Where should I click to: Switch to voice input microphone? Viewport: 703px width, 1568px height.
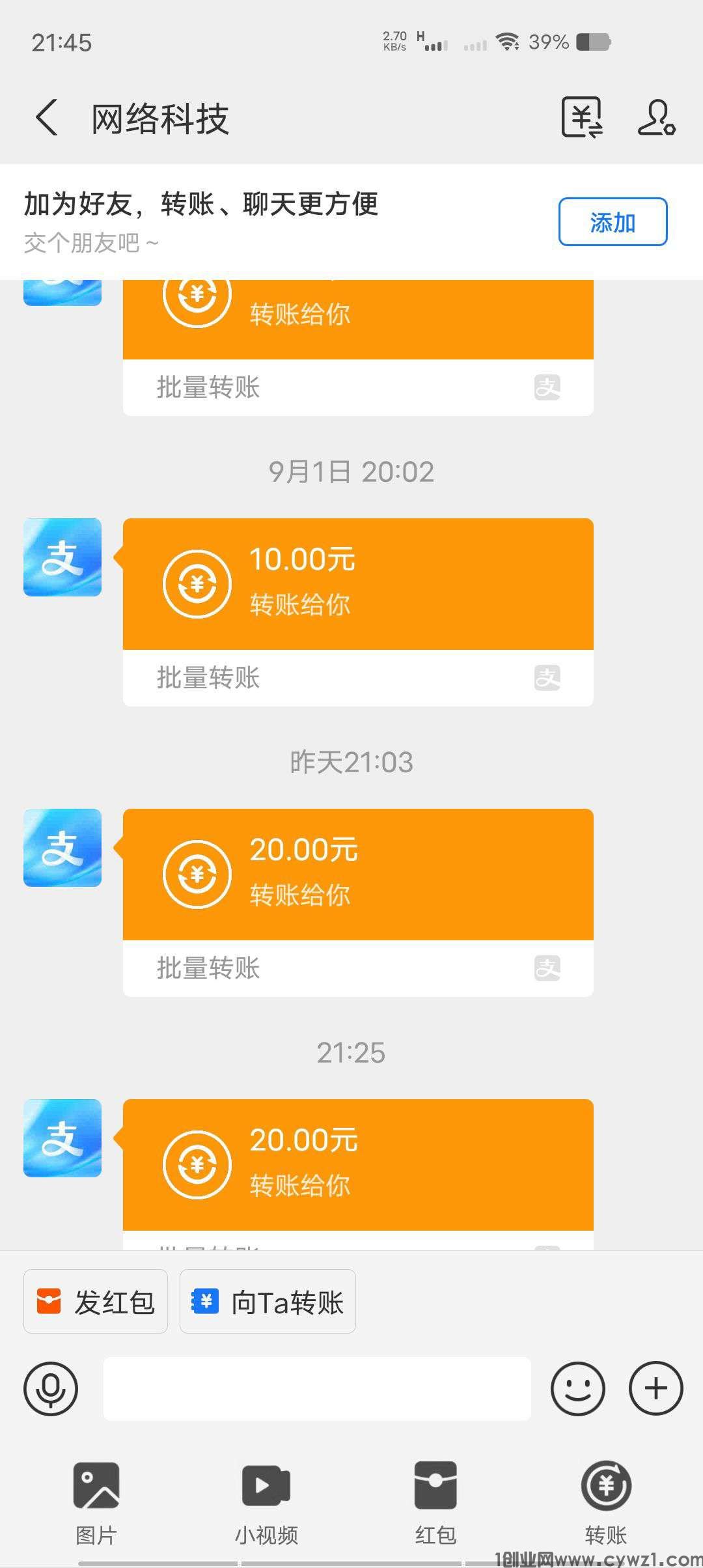pyautogui.click(x=51, y=1389)
